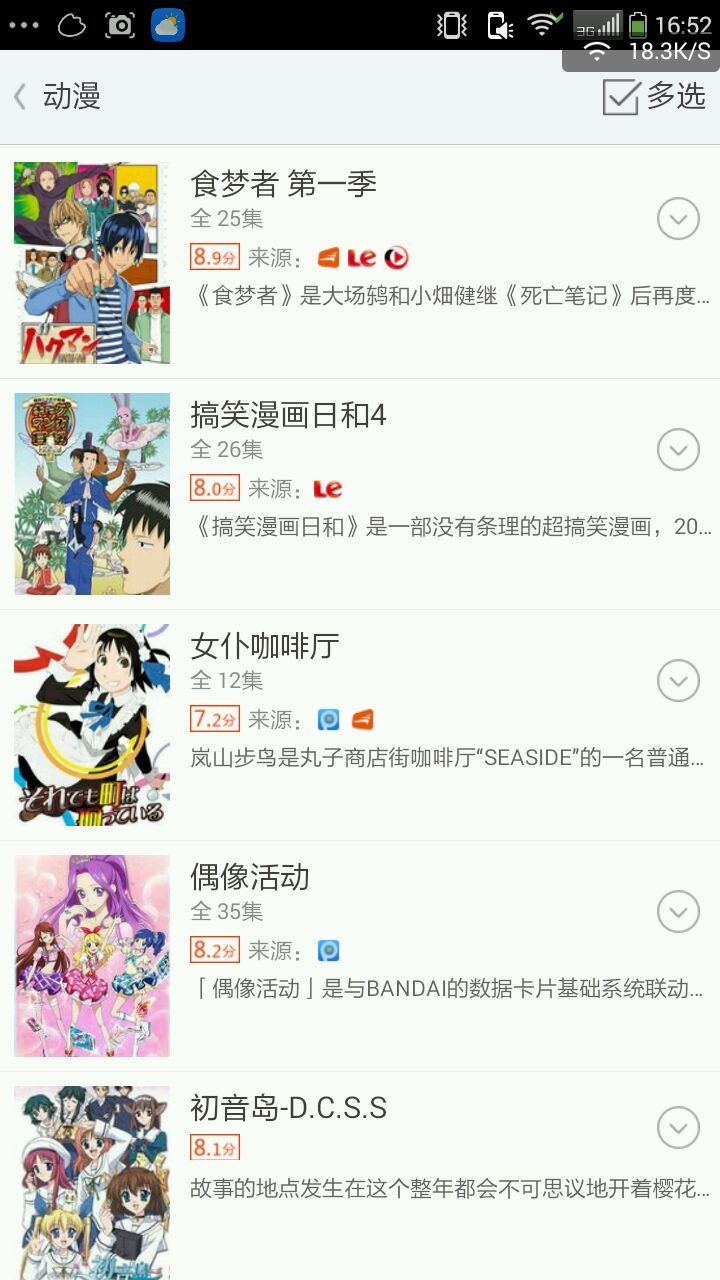Open 搞笑漫画日和4 details
The image size is (720, 1280).
click(x=288, y=415)
